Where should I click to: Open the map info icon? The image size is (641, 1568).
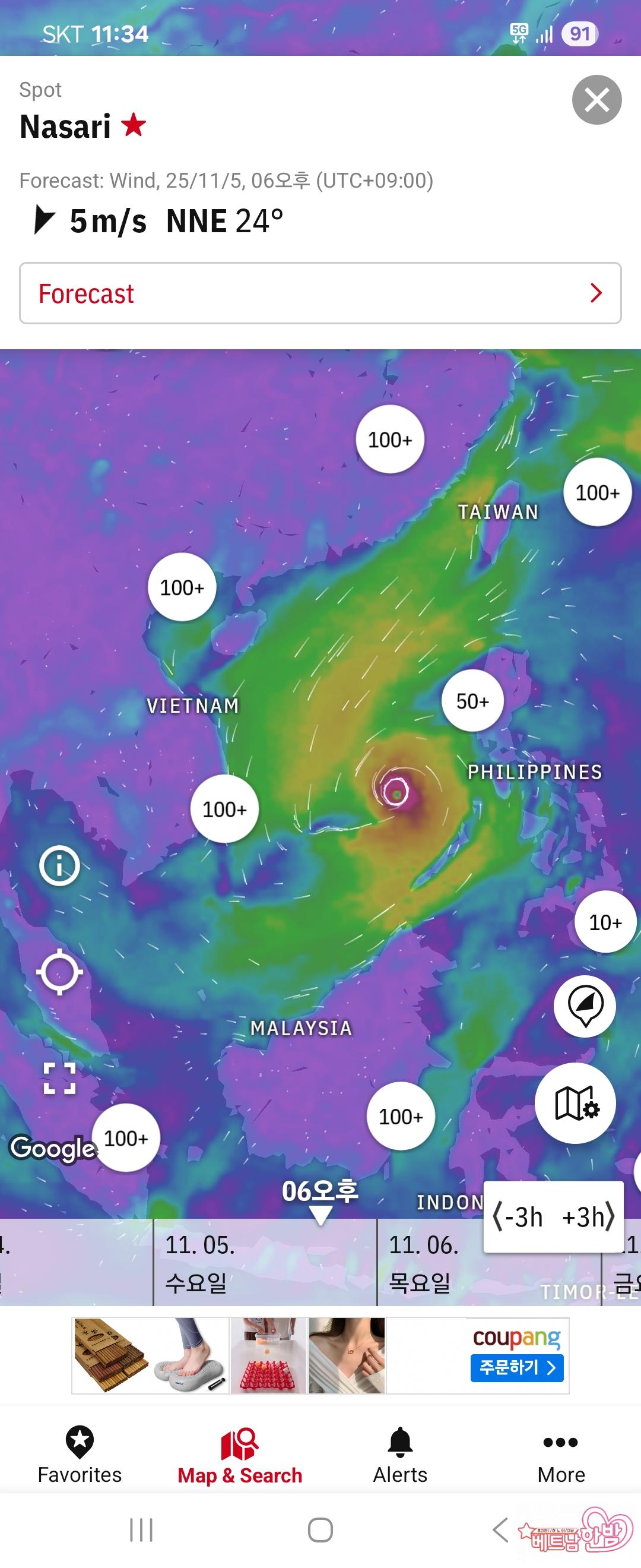tap(59, 865)
